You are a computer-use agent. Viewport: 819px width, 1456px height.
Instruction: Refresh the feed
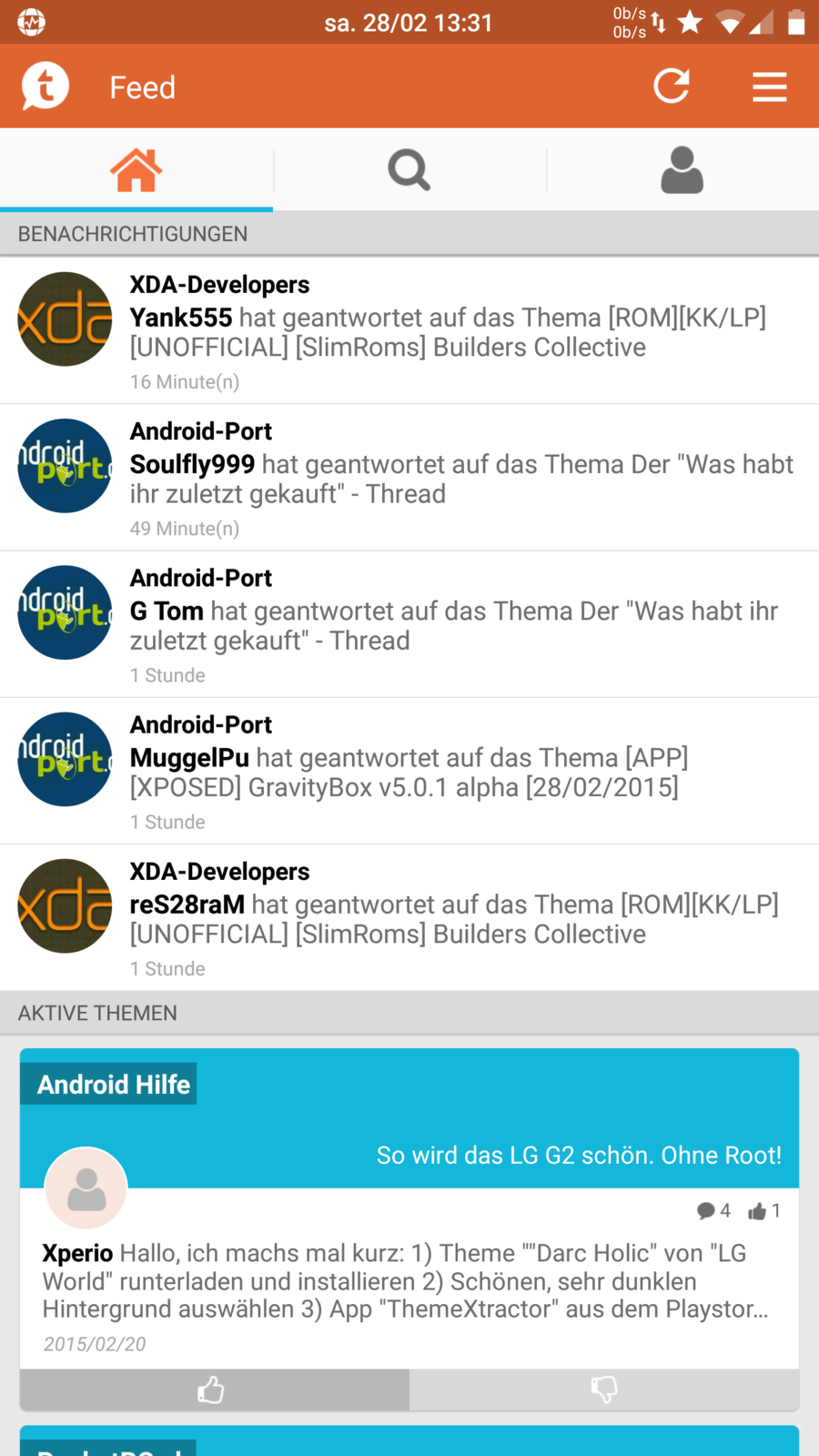pyautogui.click(x=672, y=87)
